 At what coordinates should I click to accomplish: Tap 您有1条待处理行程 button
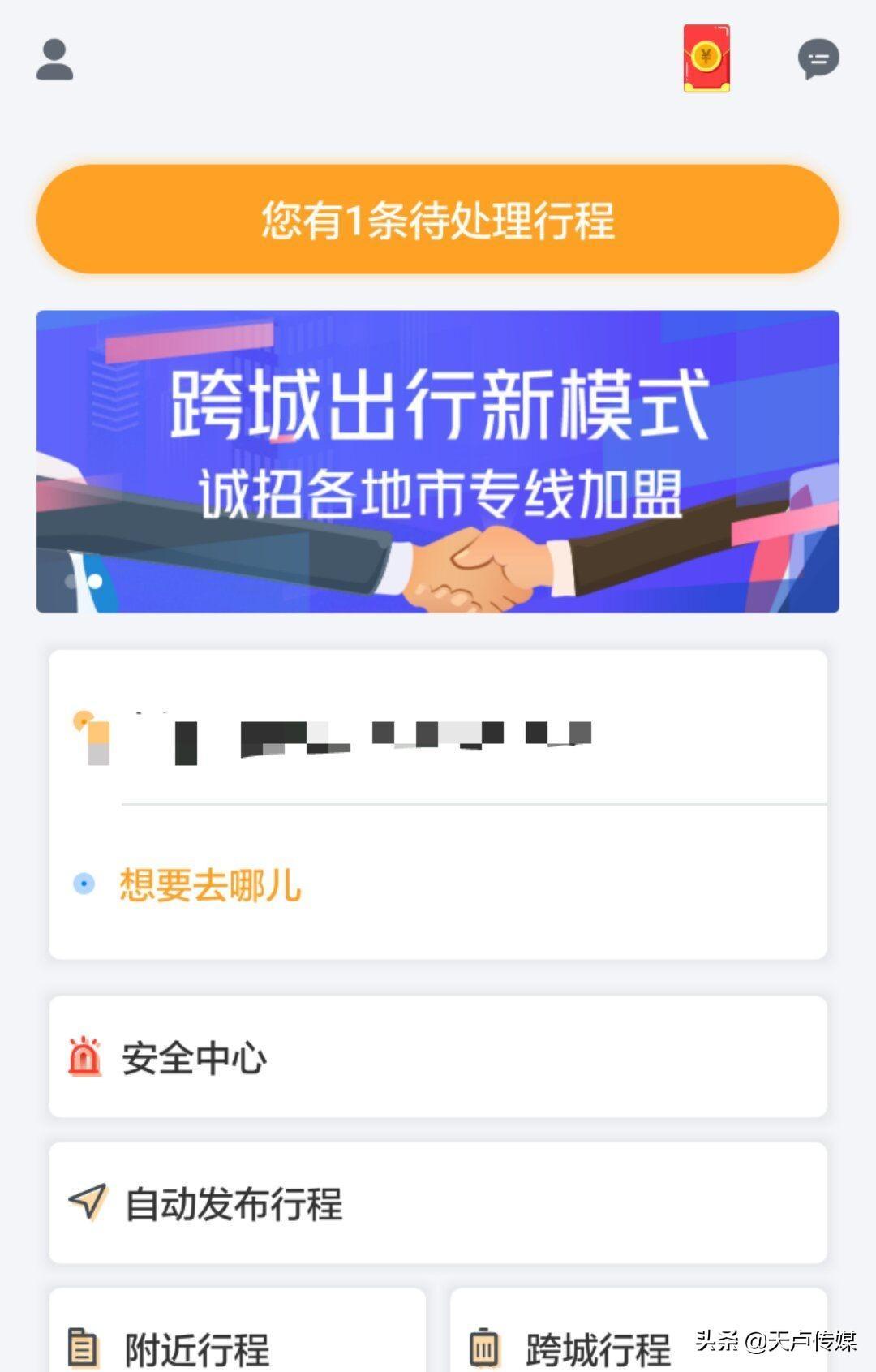(x=438, y=219)
